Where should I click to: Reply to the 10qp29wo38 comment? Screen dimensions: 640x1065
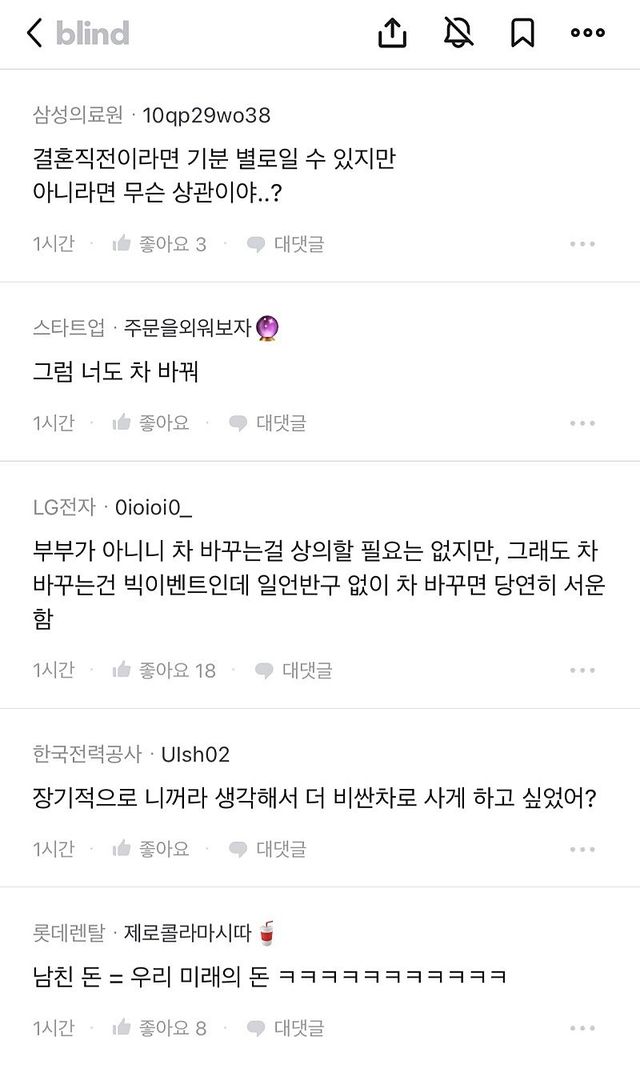coord(284,243)
